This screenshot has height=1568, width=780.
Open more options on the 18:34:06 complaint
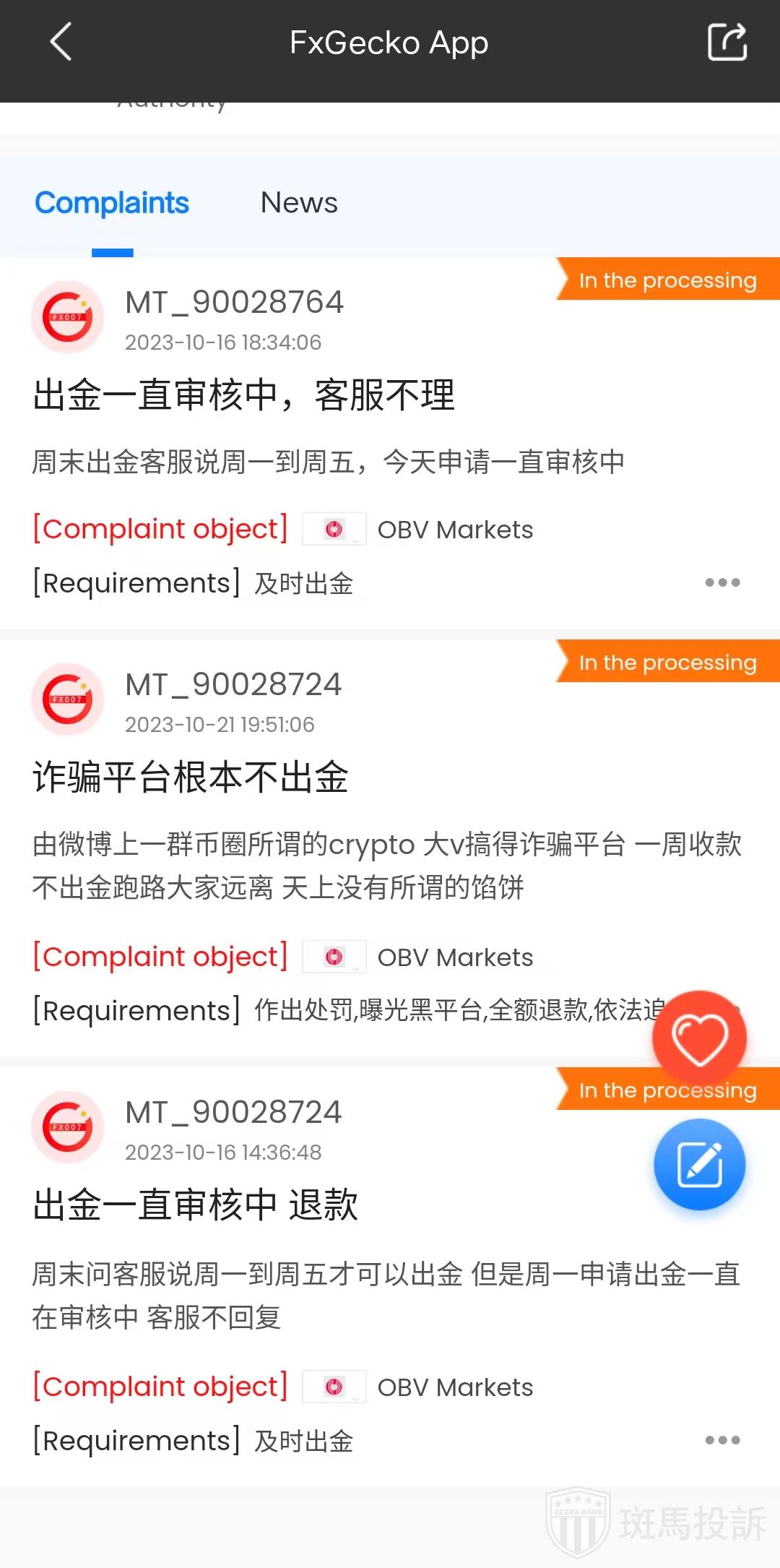[722, 582]
